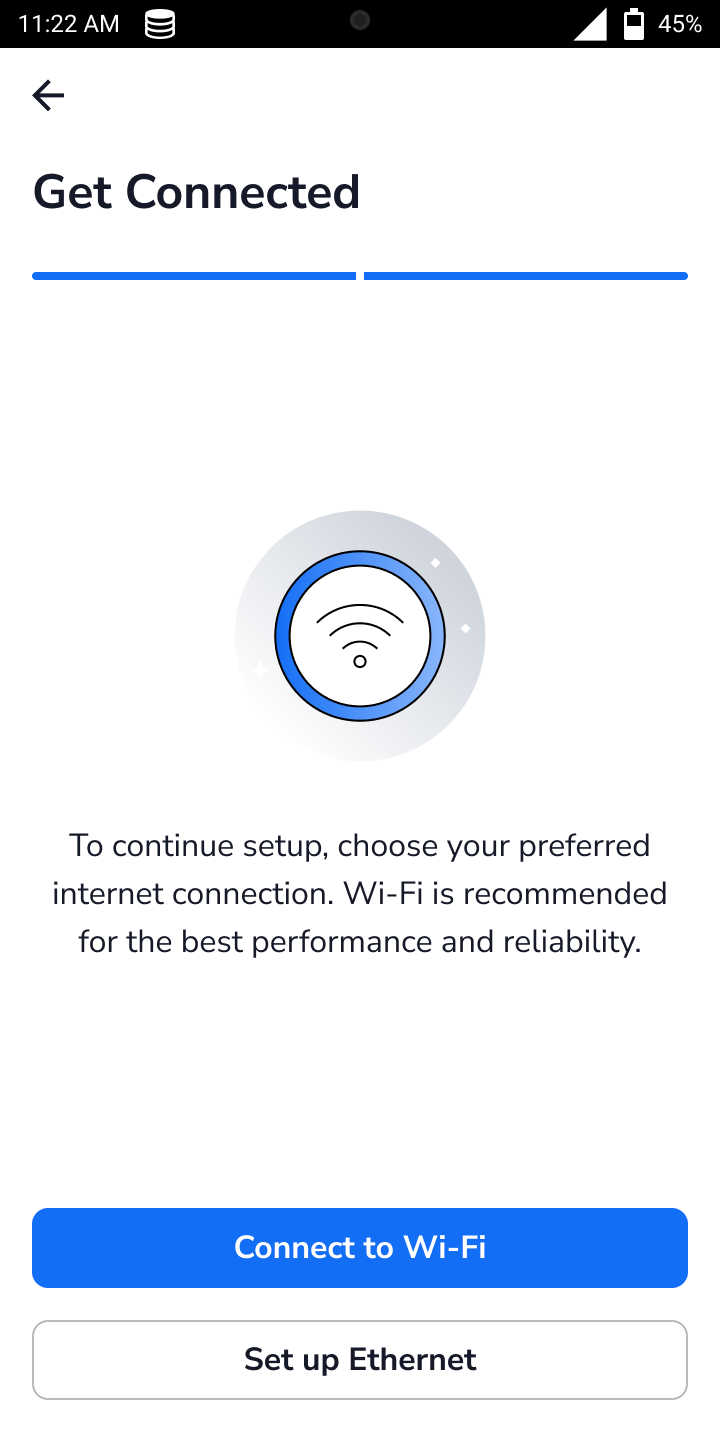Image resolution: width=720 pixels, height=1440 pixels.
Task: Choose Set up Ethernet
Action: tap(360, 1359)
